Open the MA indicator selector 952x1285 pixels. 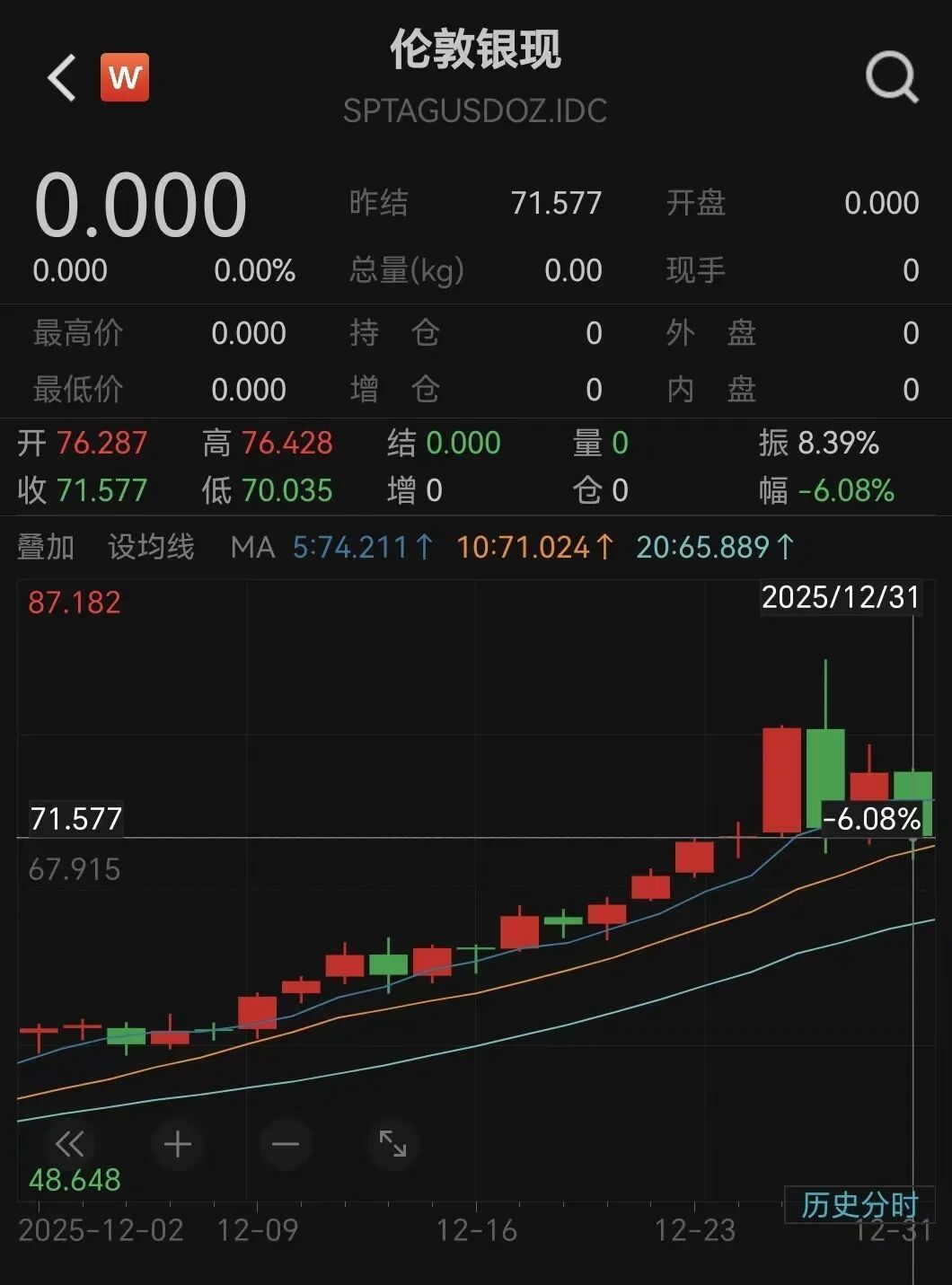tap(254, 548)
